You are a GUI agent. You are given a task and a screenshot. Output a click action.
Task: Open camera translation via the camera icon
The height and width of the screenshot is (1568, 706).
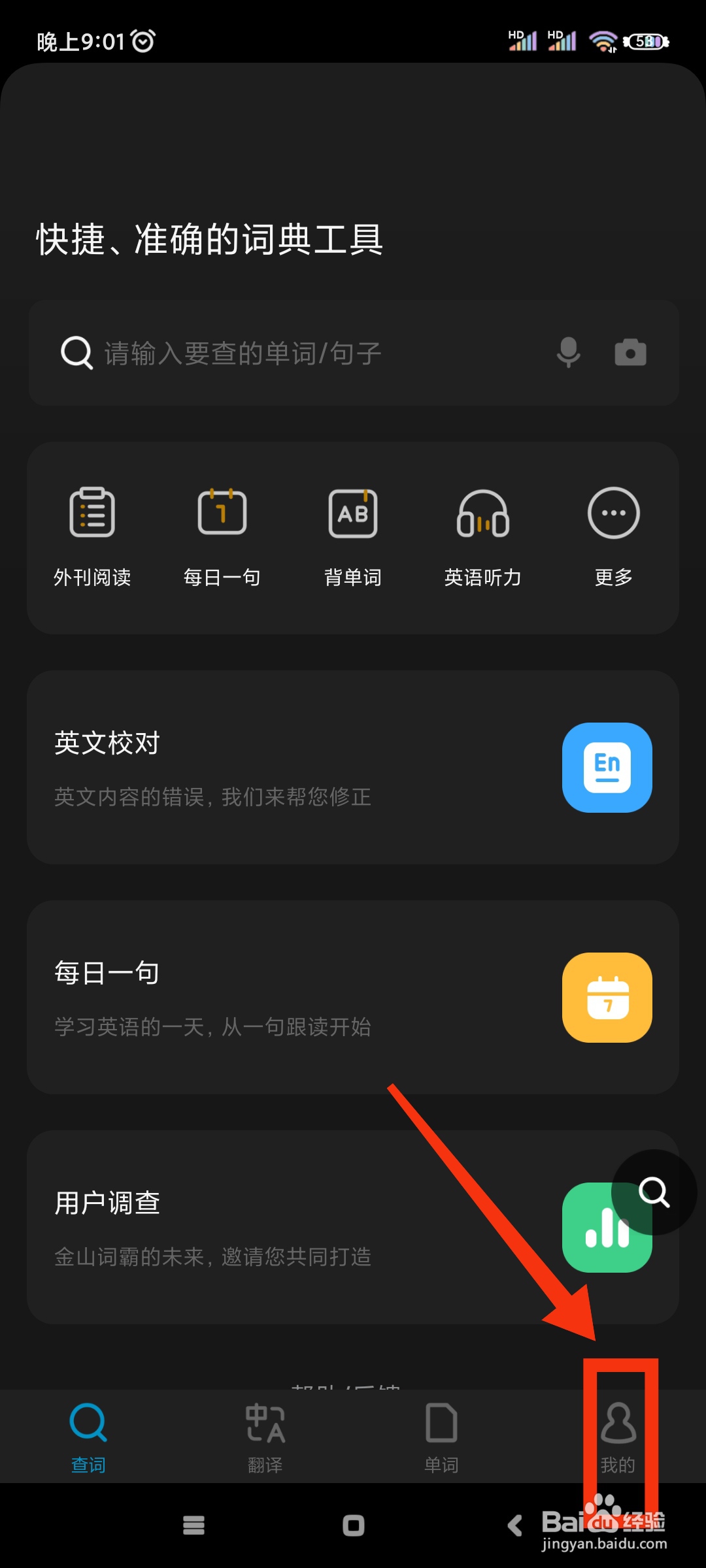(x=630, y=353)
